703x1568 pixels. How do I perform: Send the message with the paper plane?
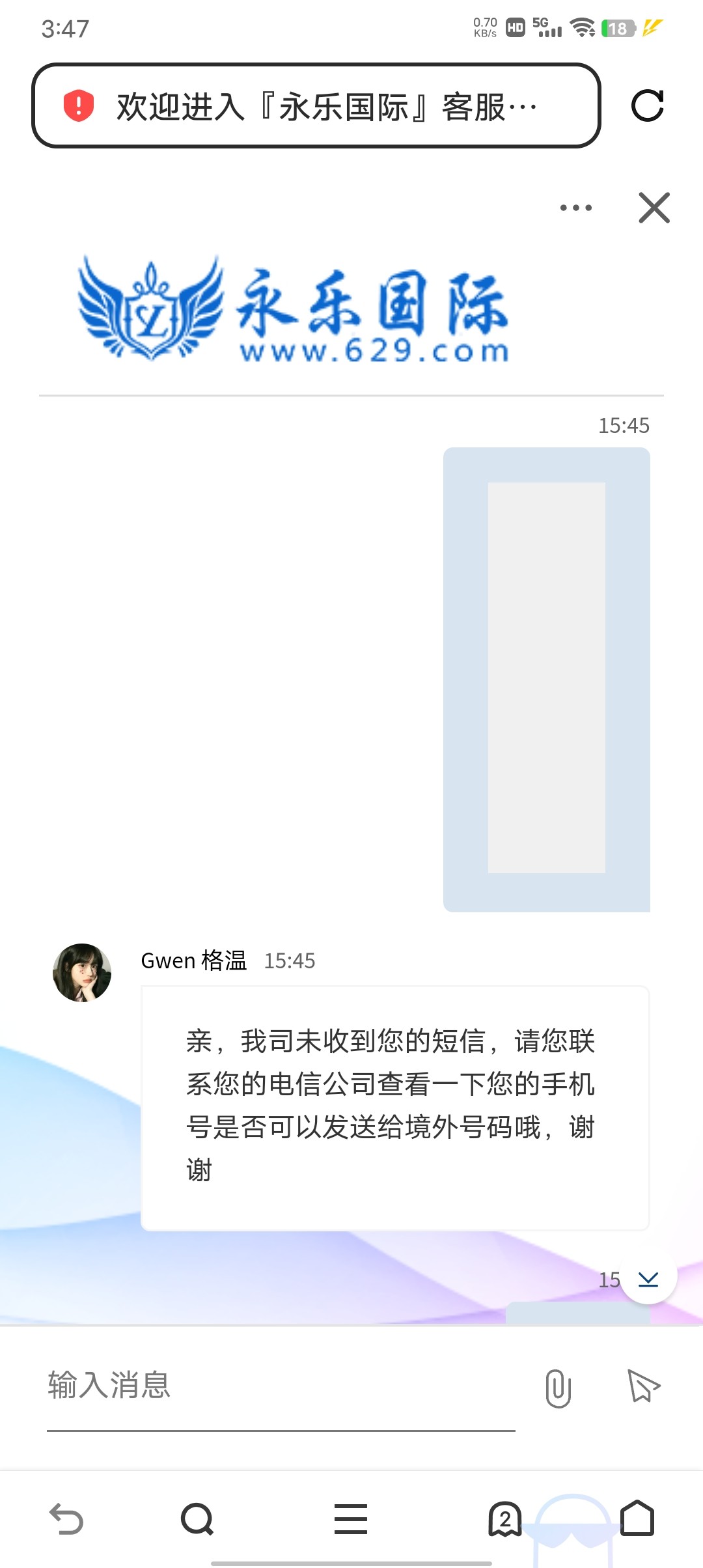pyautogui.click(x=643, y=1386)
